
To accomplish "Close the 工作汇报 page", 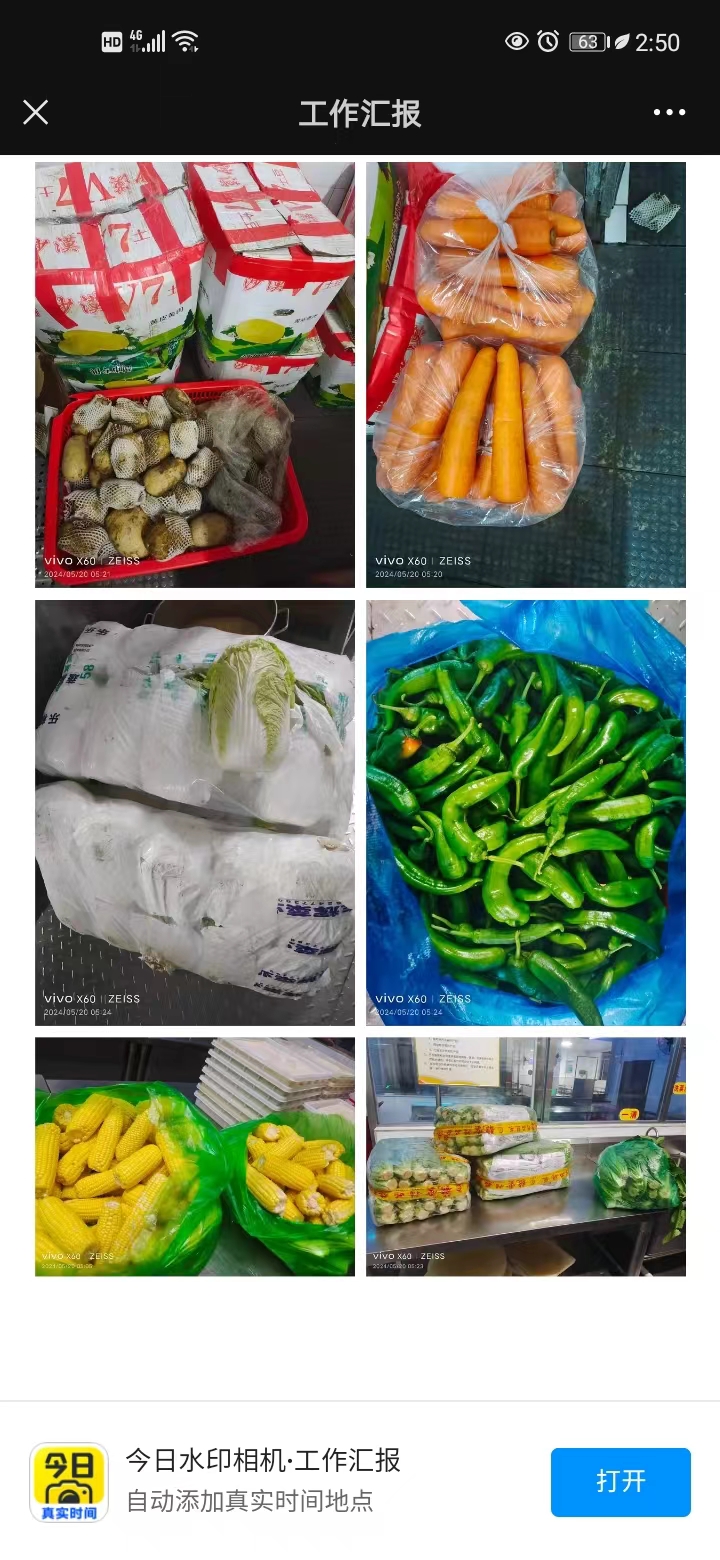I will (x=36, y=112).
